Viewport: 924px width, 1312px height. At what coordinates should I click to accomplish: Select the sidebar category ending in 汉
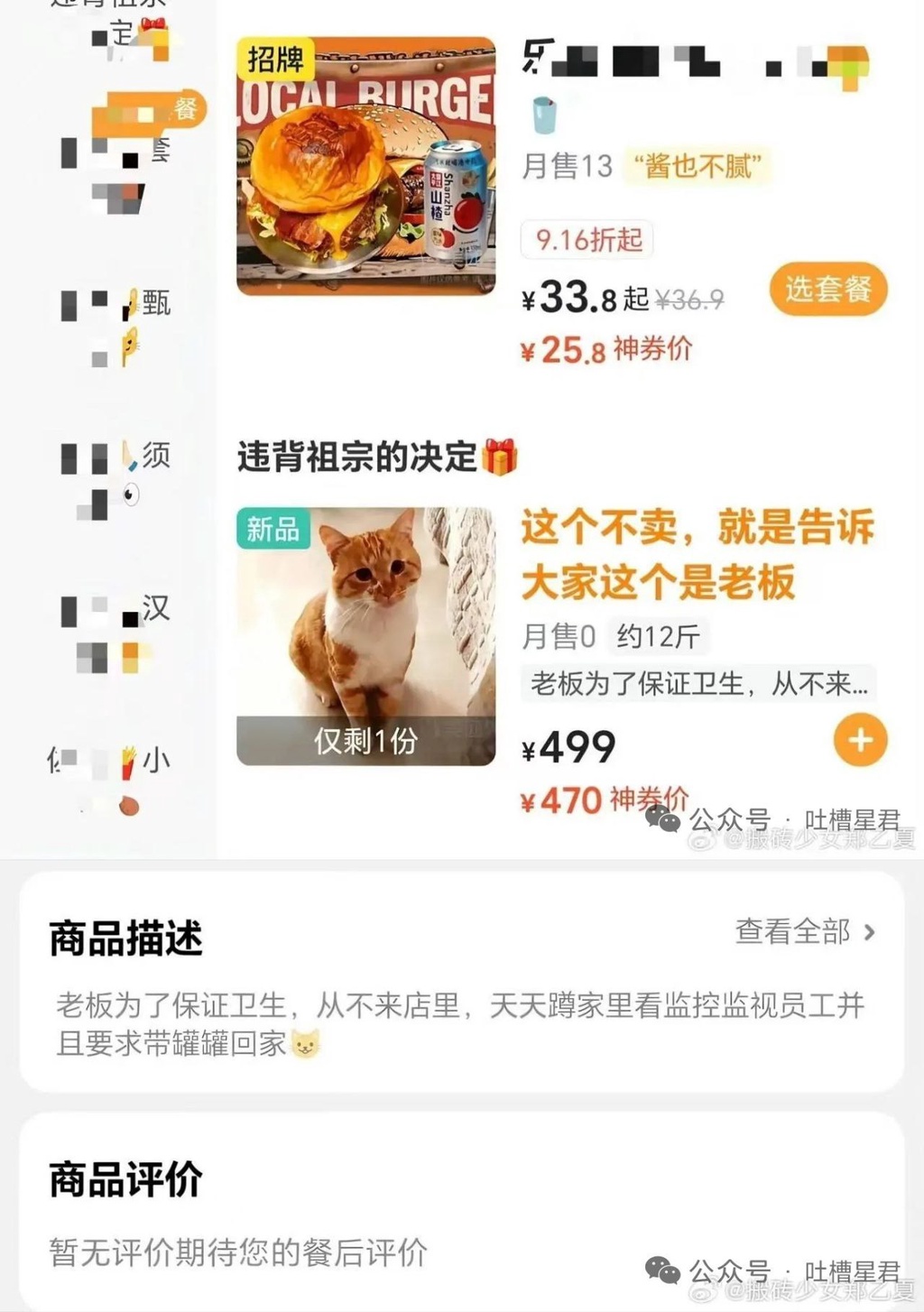click(115, 630)
